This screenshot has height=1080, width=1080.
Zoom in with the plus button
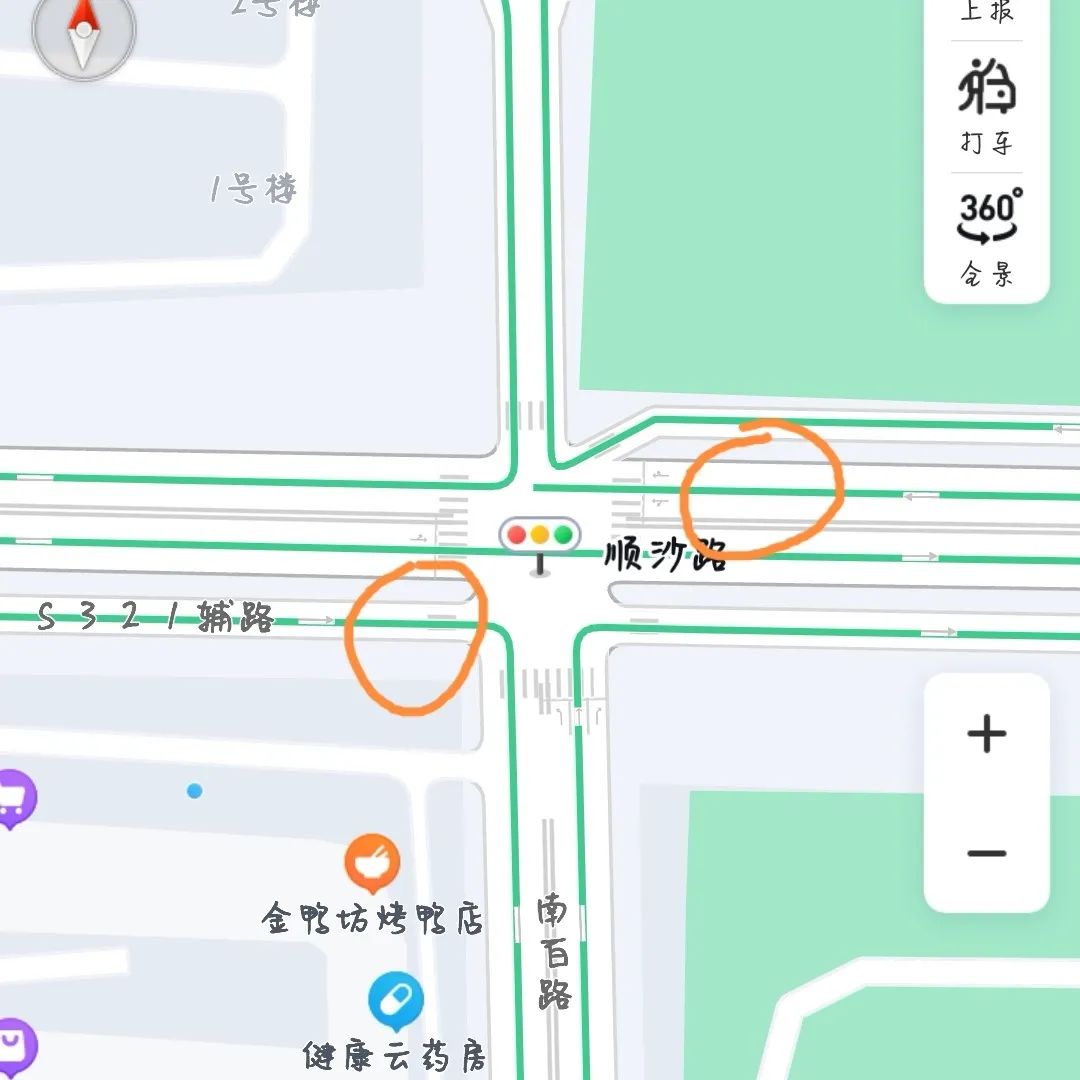(x=986, y=734)
